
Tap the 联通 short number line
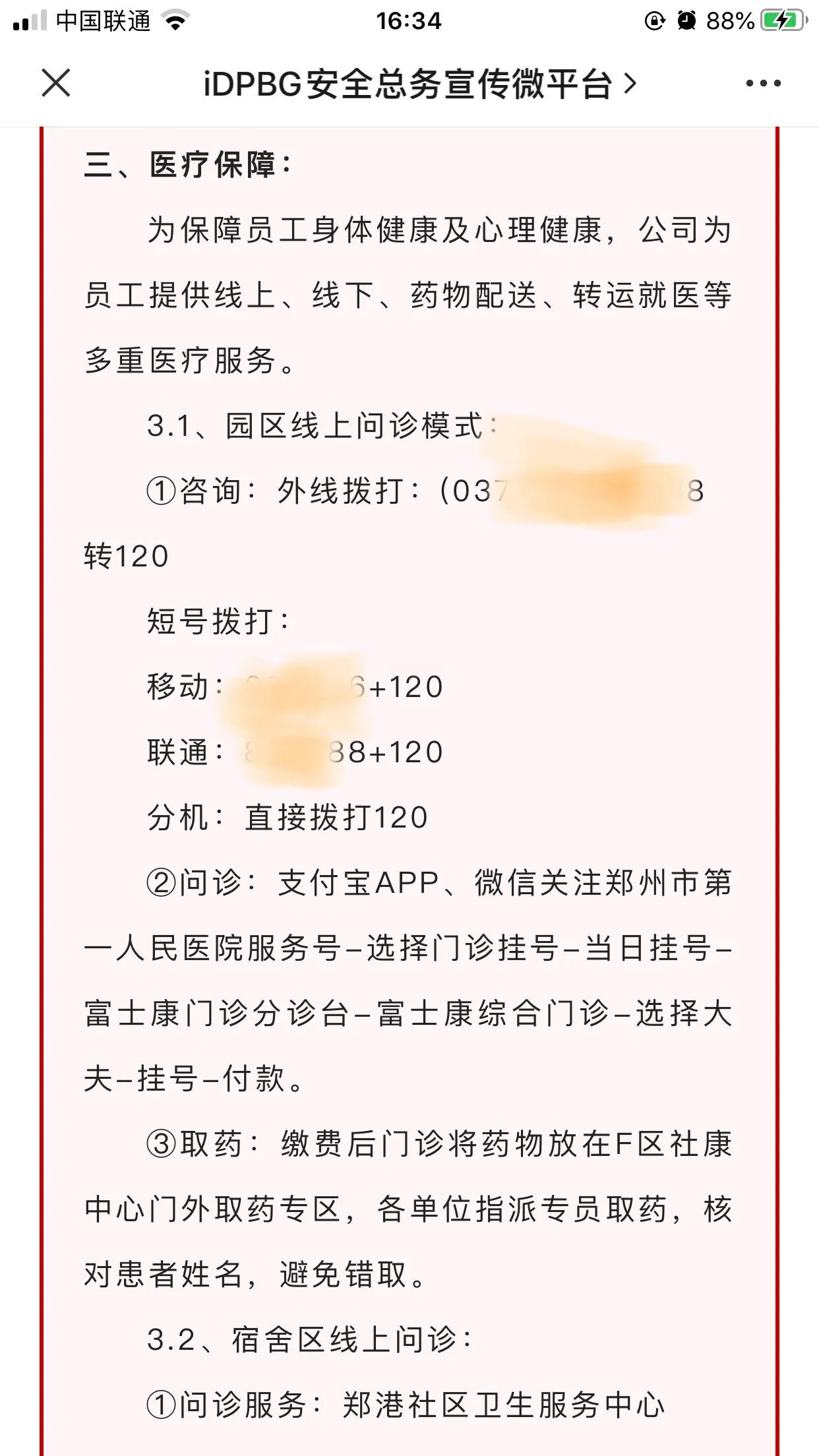click(x=293, y=752)
